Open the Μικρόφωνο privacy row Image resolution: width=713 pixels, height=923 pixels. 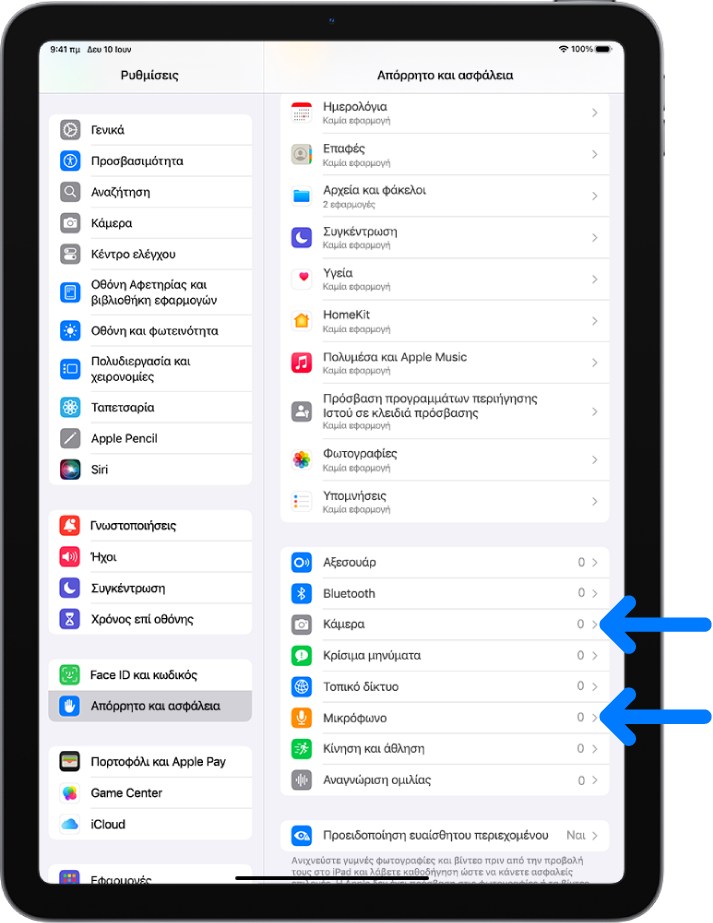(444, 718)
